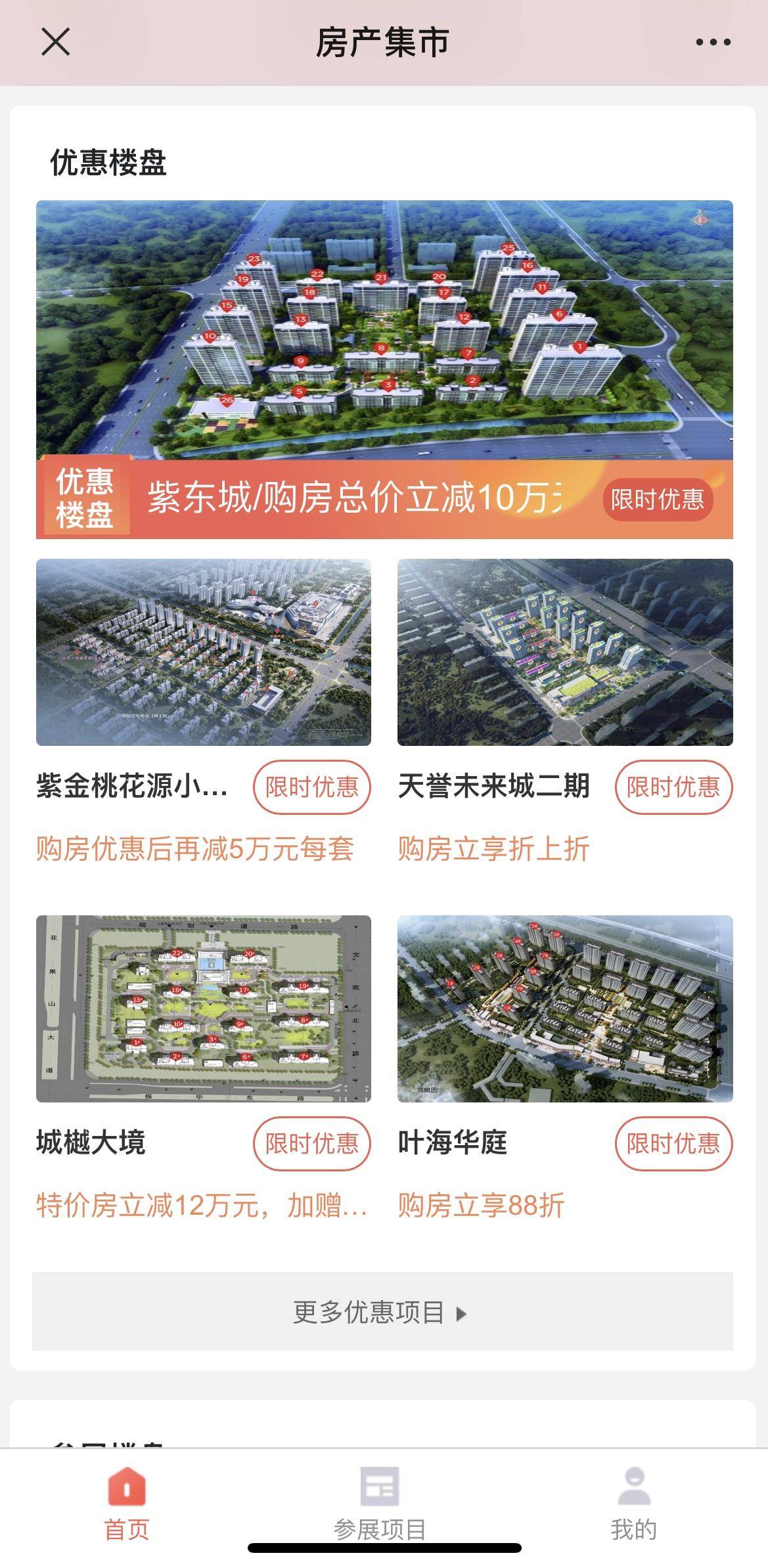768x1568 pixels.
Task: View 更多优惠项目
Action: (x=381, y=1313)
